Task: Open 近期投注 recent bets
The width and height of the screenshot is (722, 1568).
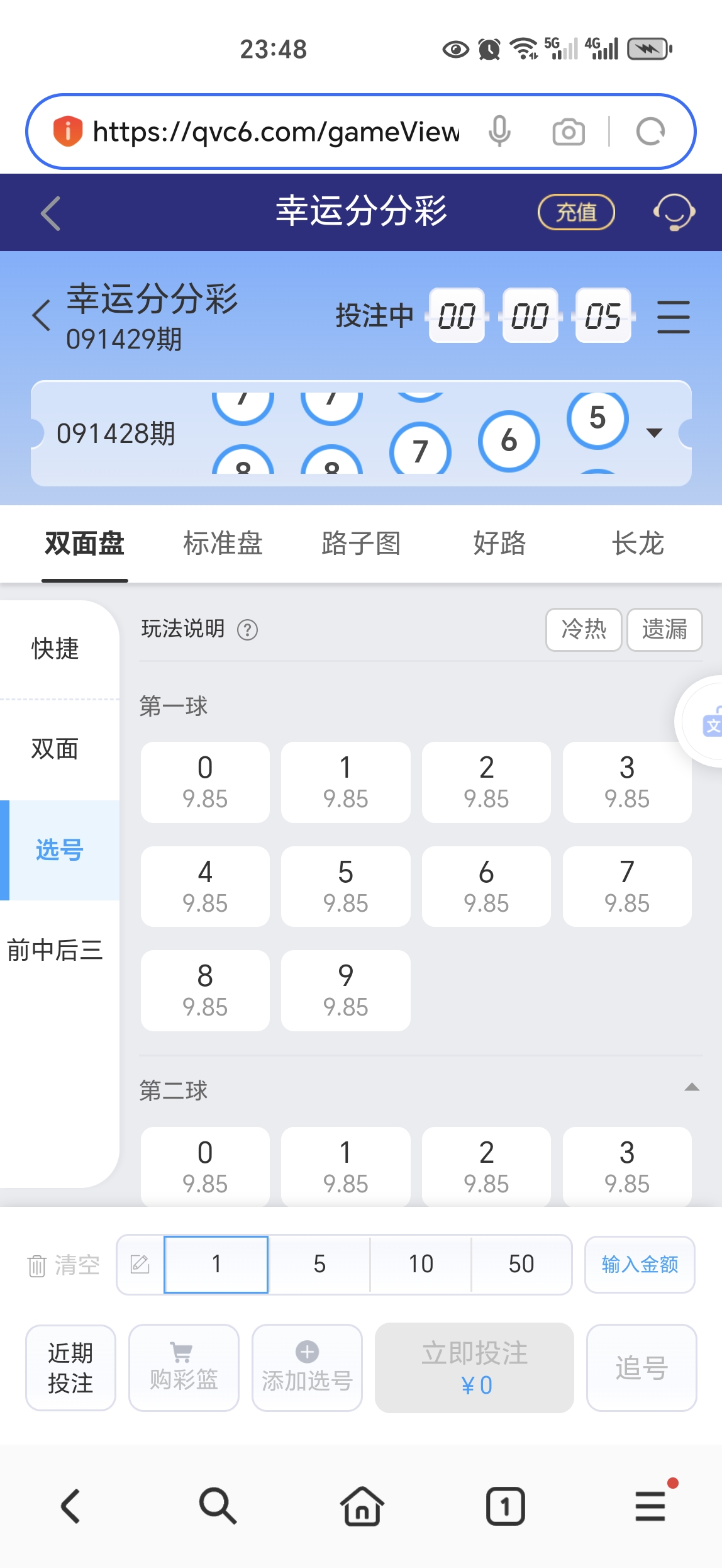Action: click(70, 1368)
